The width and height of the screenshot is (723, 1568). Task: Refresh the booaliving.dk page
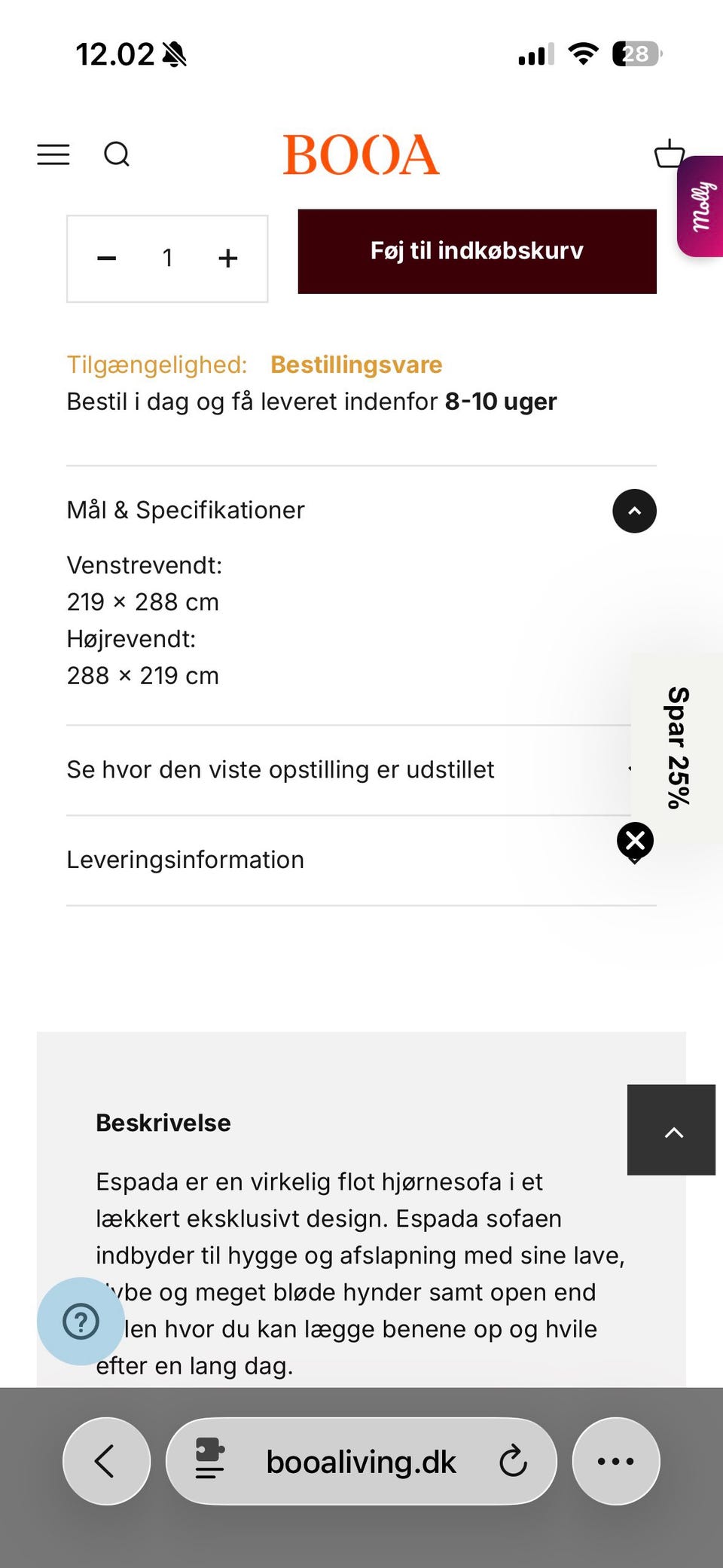(513, 1460)
